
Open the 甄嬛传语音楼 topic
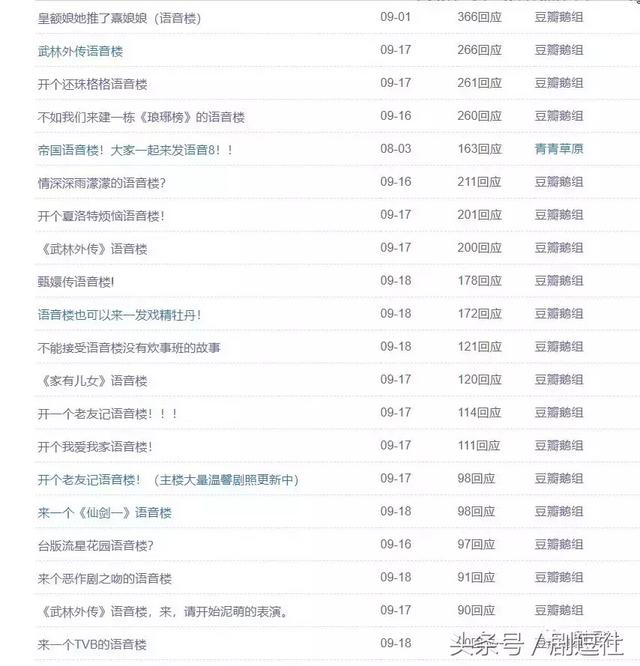click(x=76, y=282)
